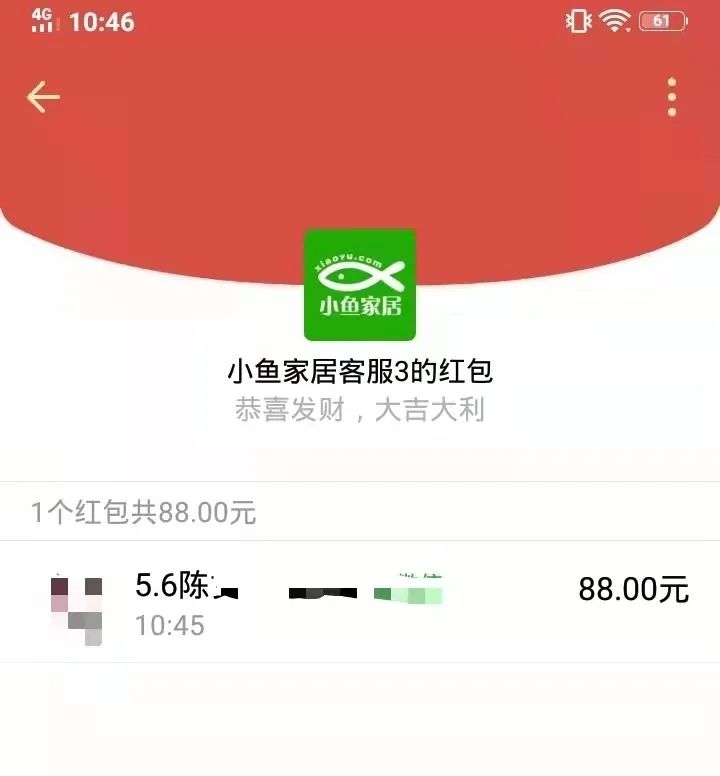
Task: Open the three-dot options menu
Action: tap(671, 98)
